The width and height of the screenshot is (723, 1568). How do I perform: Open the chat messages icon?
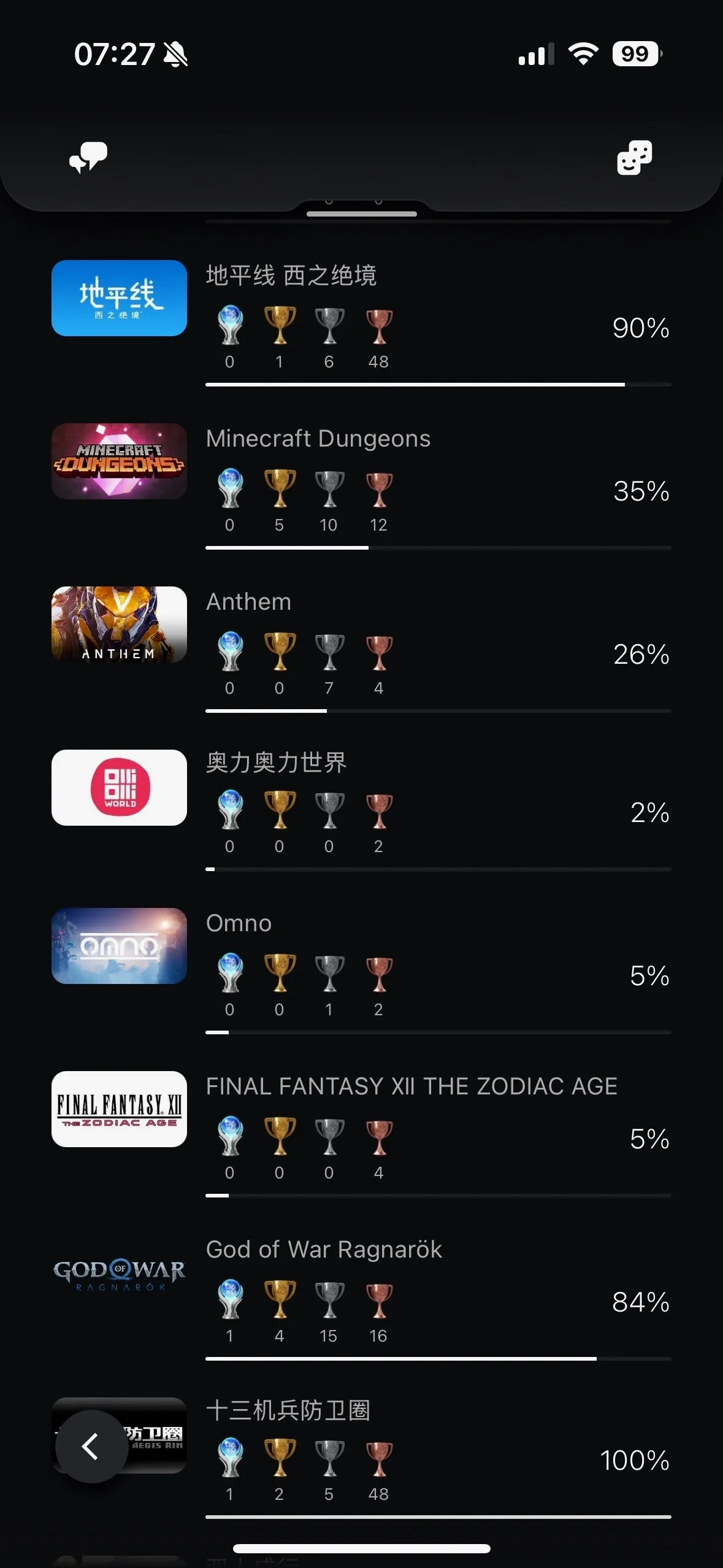pyautogui.click(x=88, y=158)
